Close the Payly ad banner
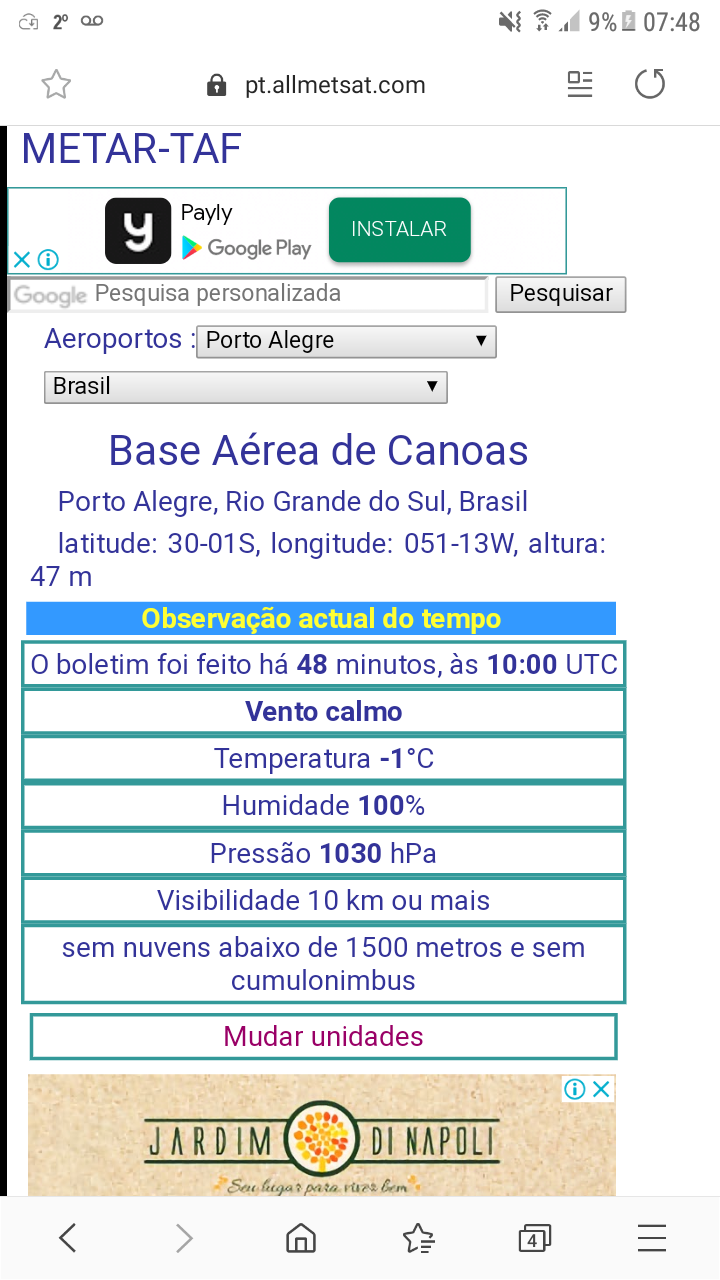The width and height of the screenshot is (720, 1280). click(x=21, y=260)
